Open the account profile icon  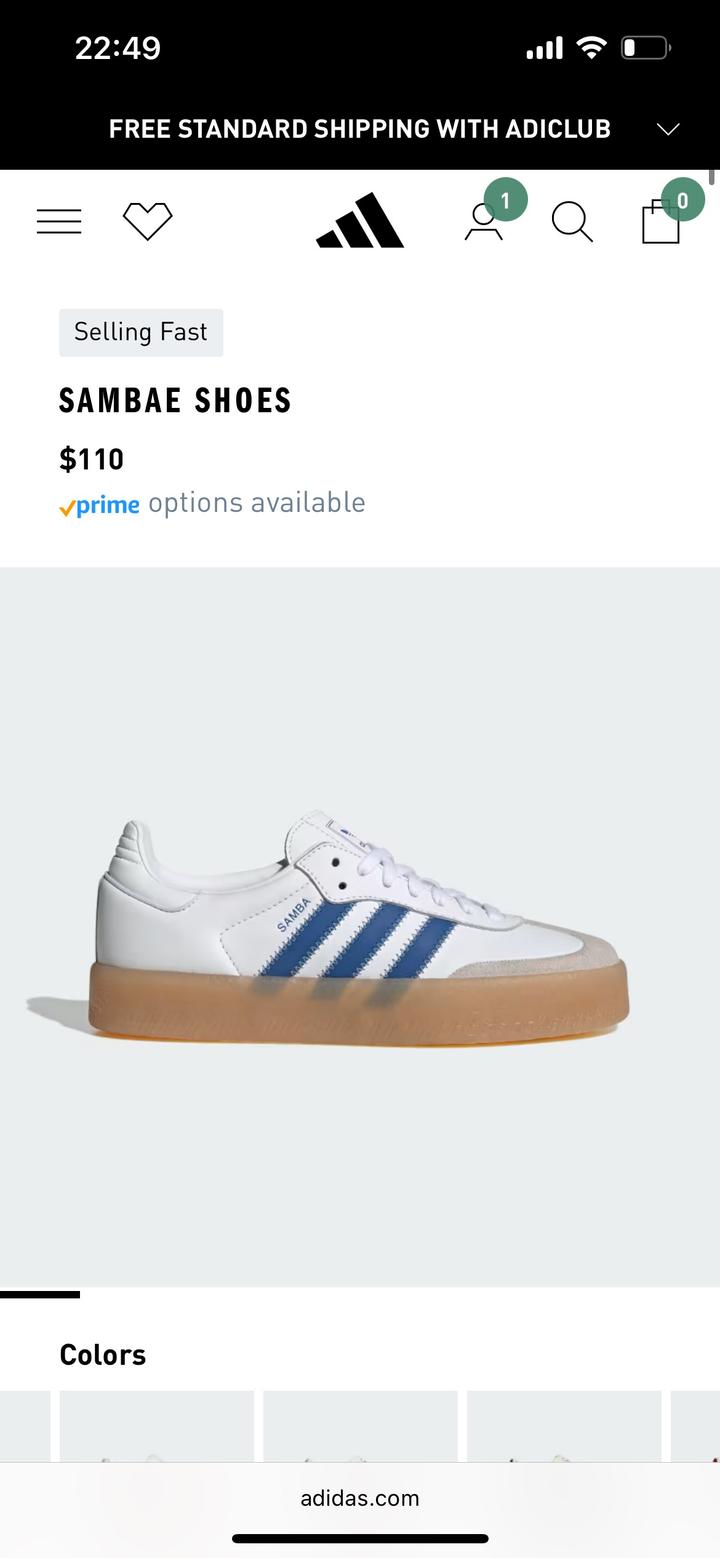point(484,222)
